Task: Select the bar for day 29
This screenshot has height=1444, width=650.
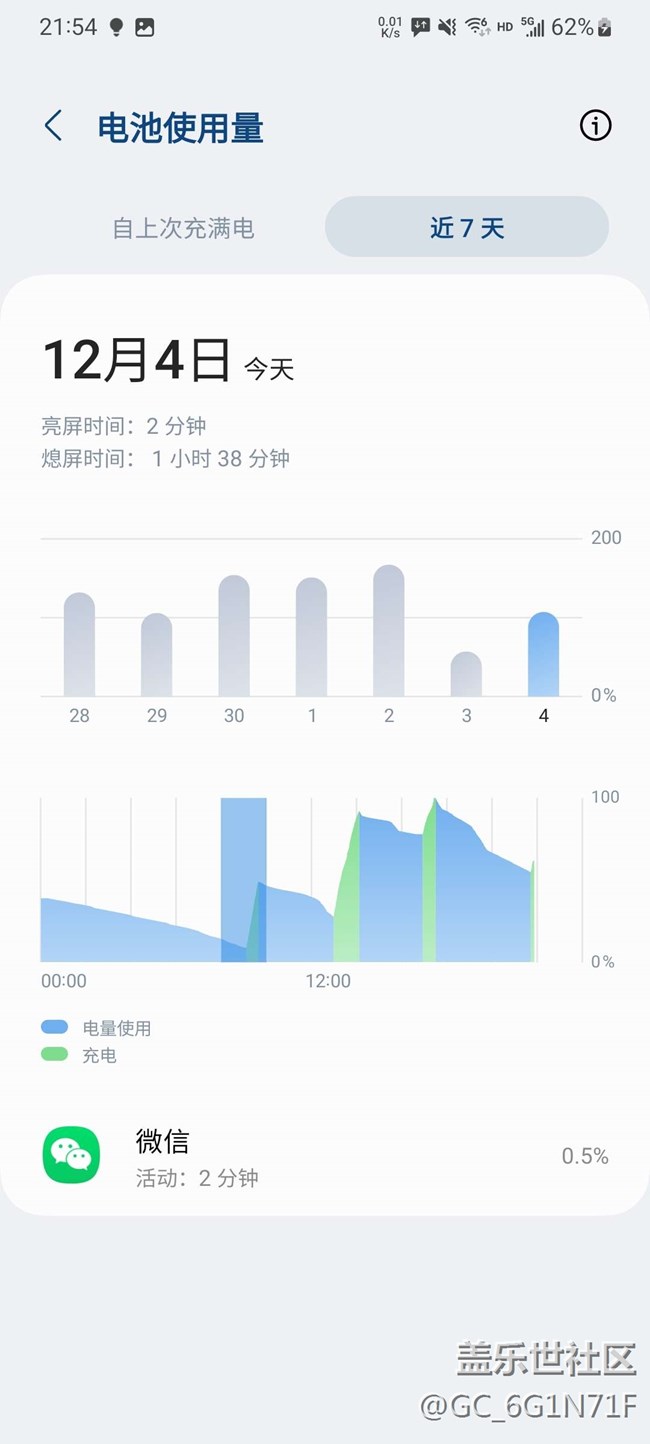Action: pyautogui.click(x=156, y=656)
